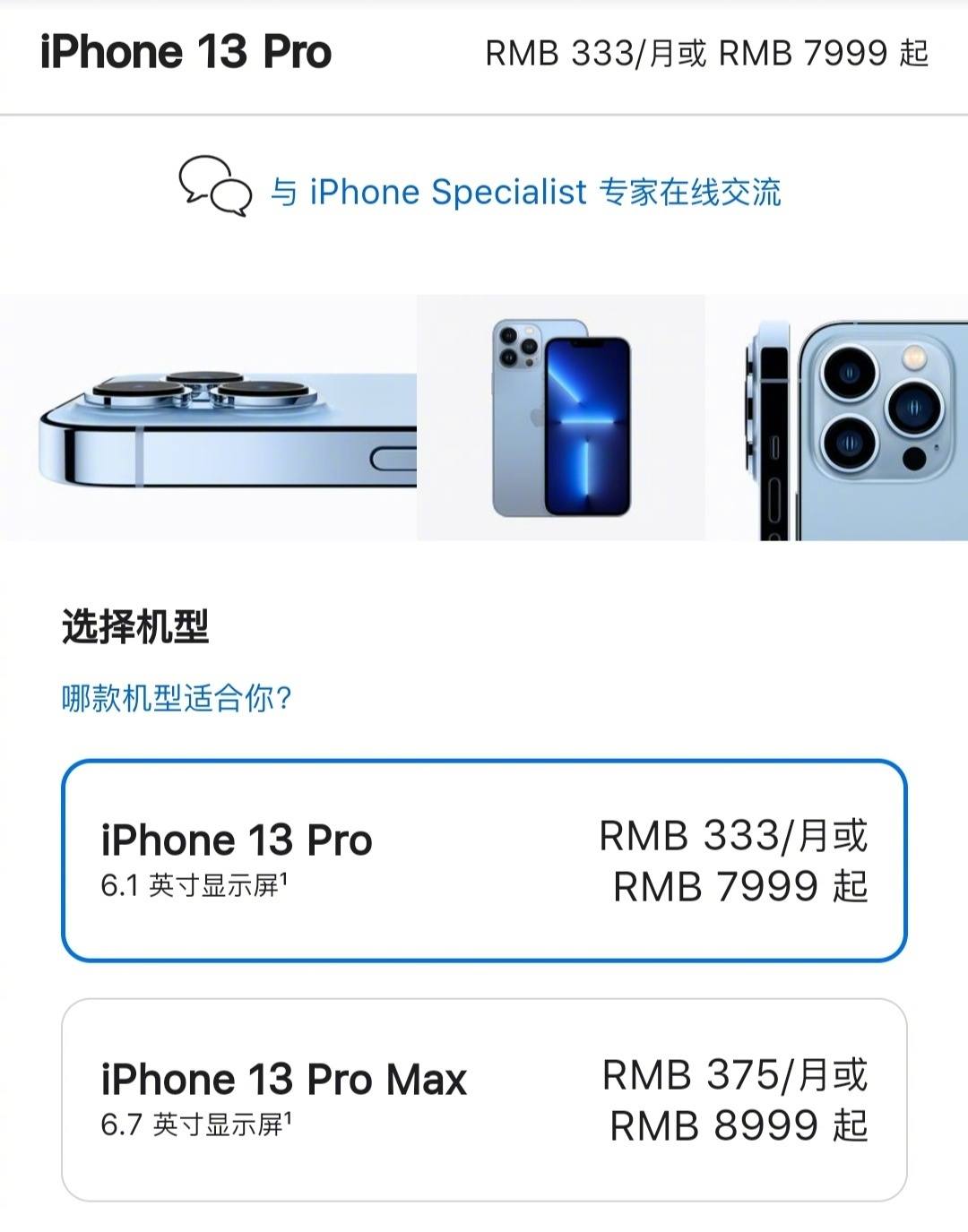Screen dimensions: 968x1232
Task: Select the iPhone 13 Pro 6.1-inch model
Action: click(x=484, y=860)
